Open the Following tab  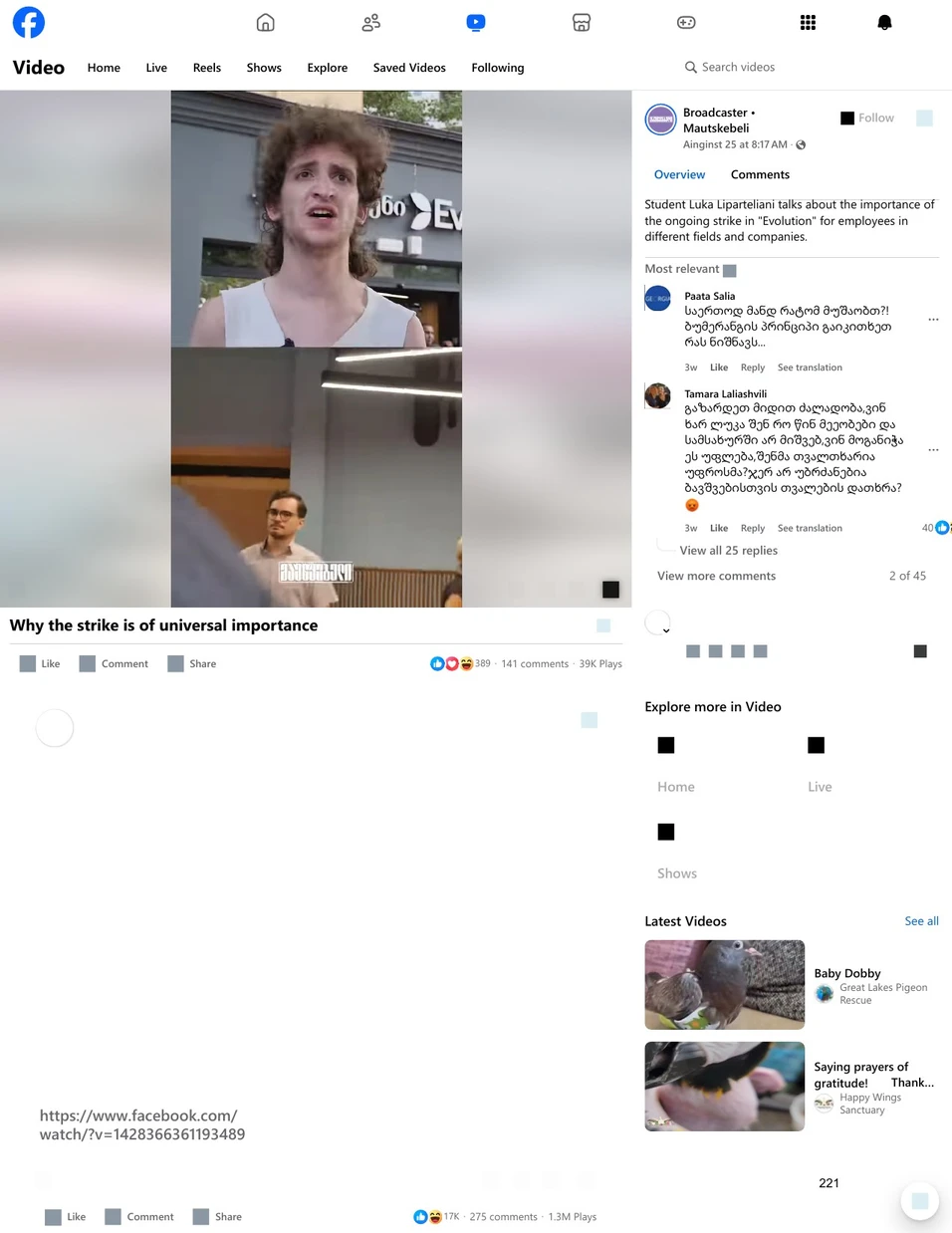[x=497, y=68]
